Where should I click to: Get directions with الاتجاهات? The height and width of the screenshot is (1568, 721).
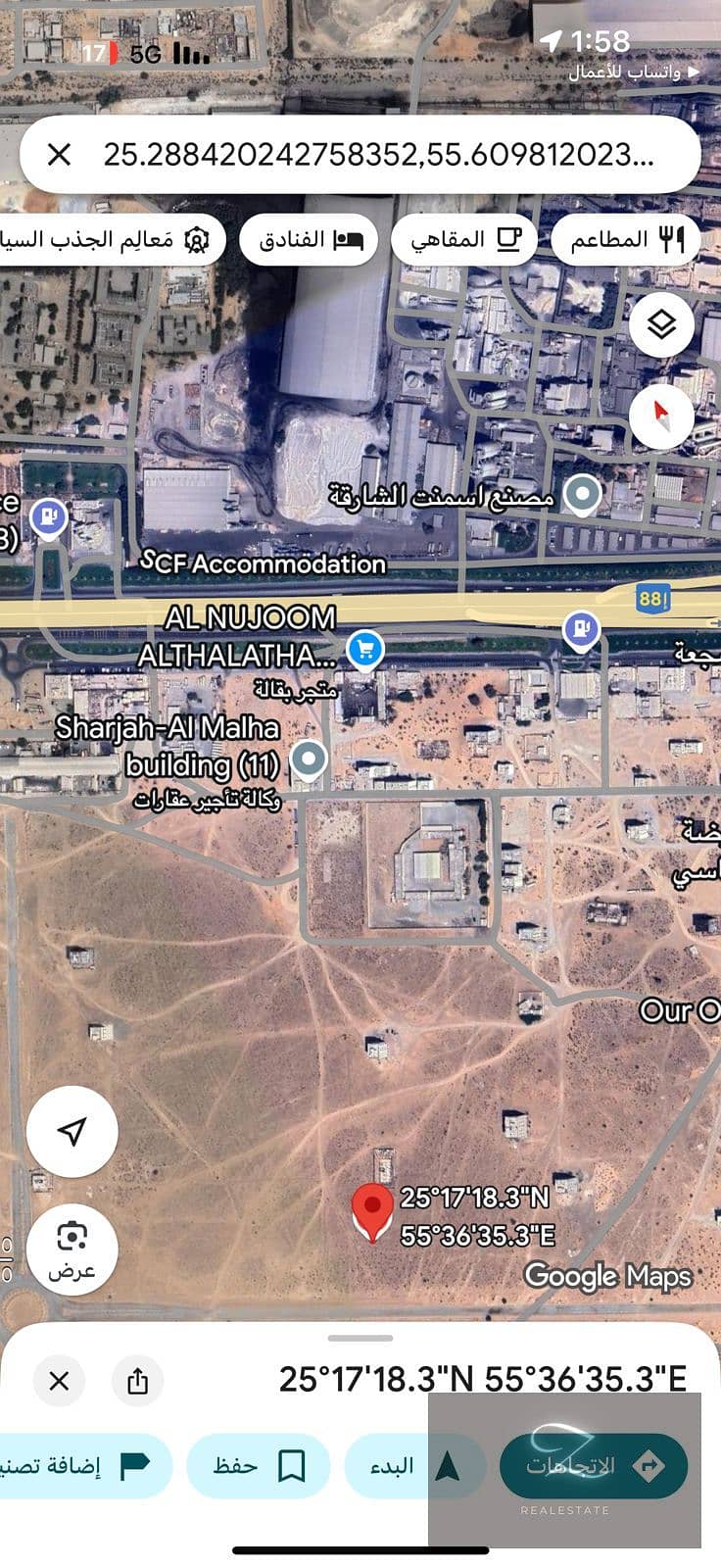[594, 1466]
